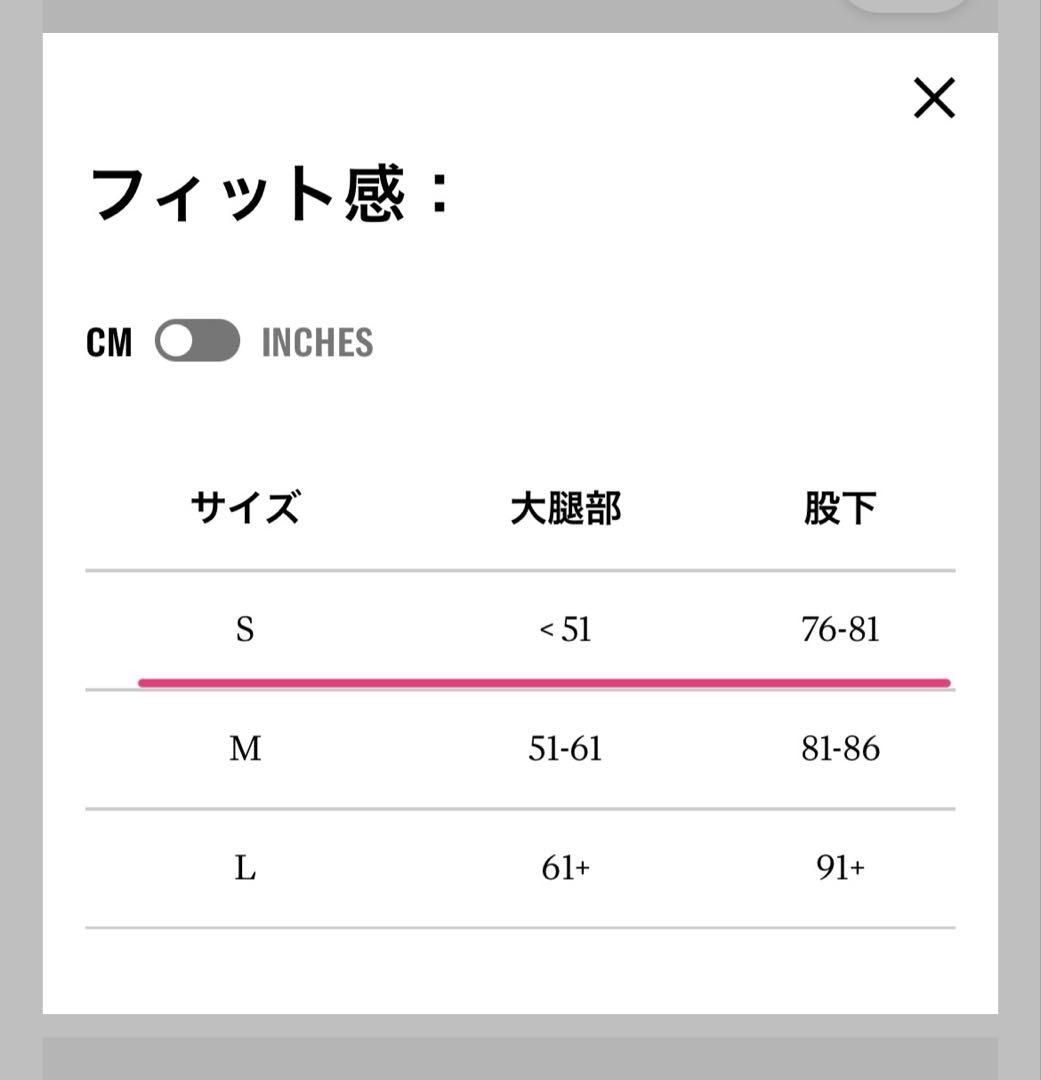1041x1080 pixels.
Task: Select size S row
Action: coord(243,629)
